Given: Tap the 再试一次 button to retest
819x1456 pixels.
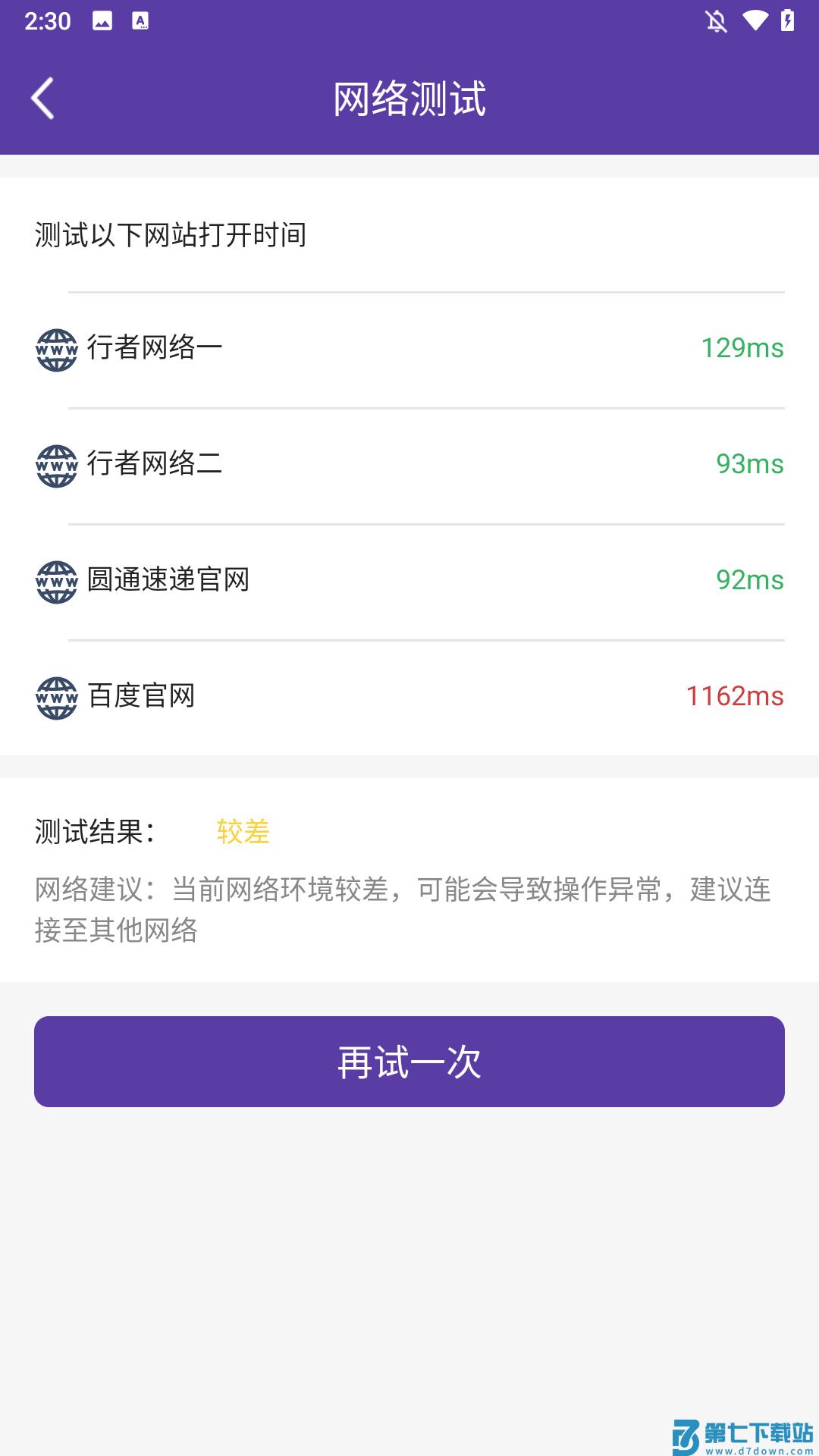Looking at the screenshot, I should (x=409, y=1062).
